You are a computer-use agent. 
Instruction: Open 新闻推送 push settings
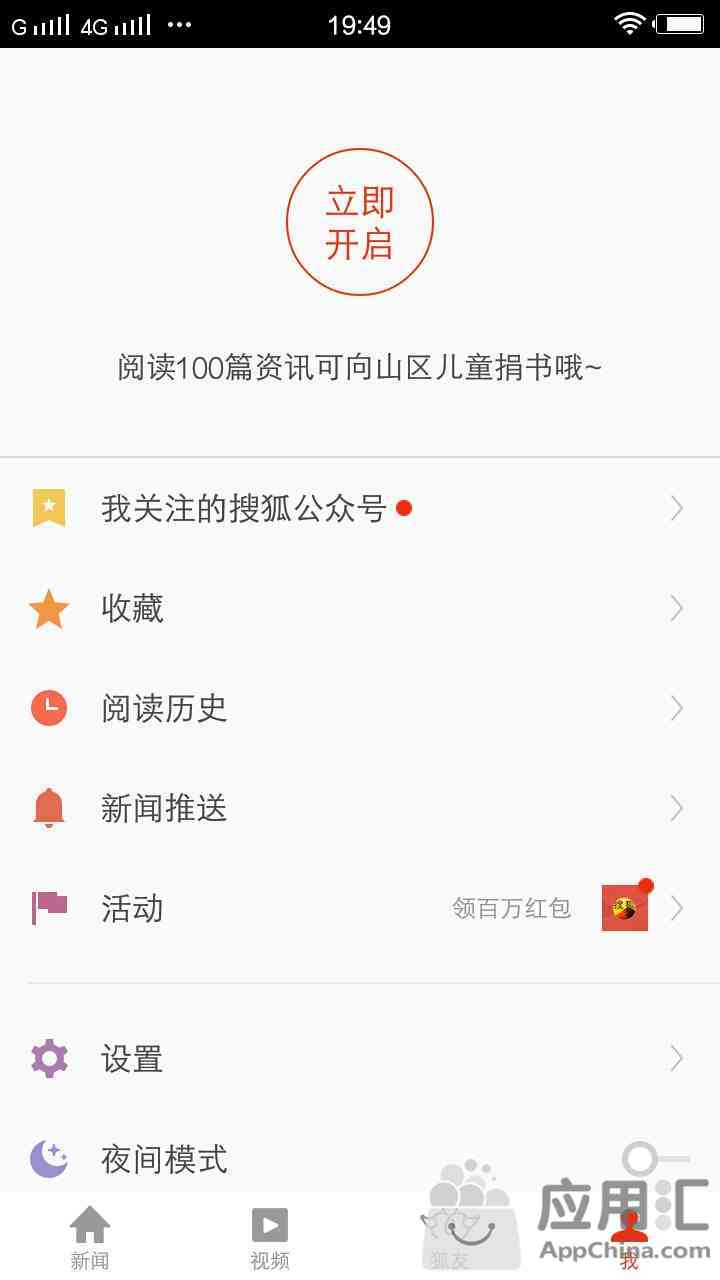tap(360, 808)
